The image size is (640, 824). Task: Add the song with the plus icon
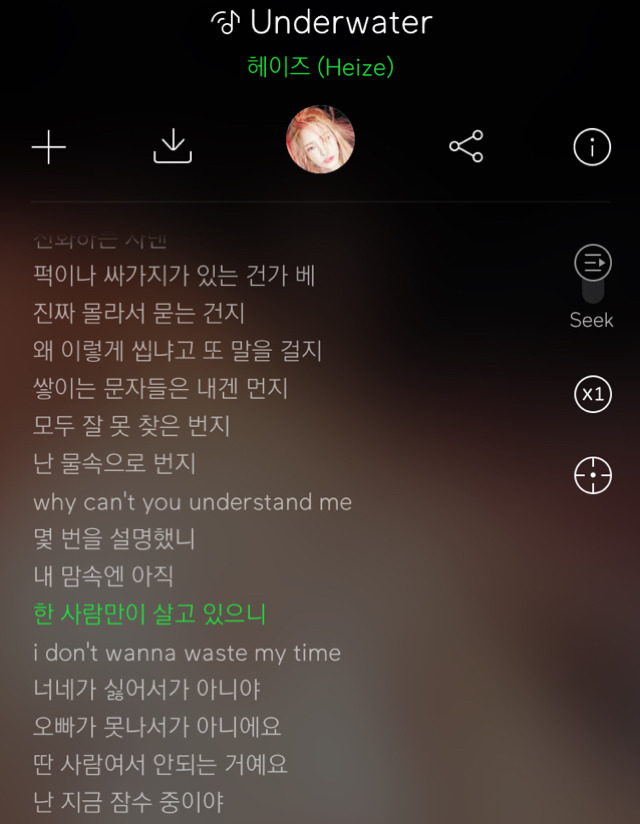(x=48, y=147)
